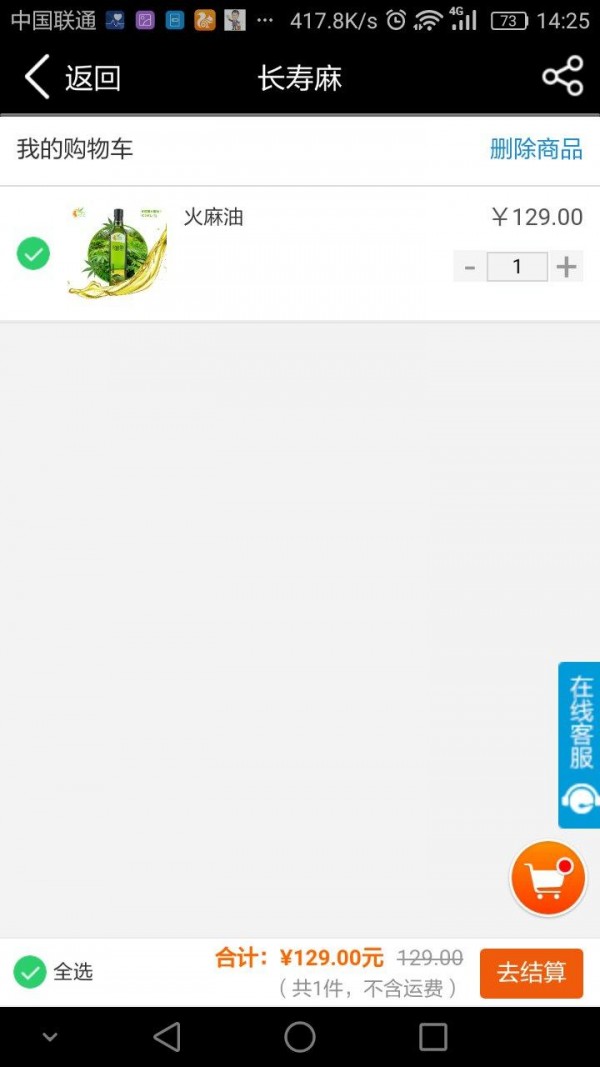The image size is (600, 1067).
Task: Toggle the 全选 select-all checkbox
Action: 30,971
